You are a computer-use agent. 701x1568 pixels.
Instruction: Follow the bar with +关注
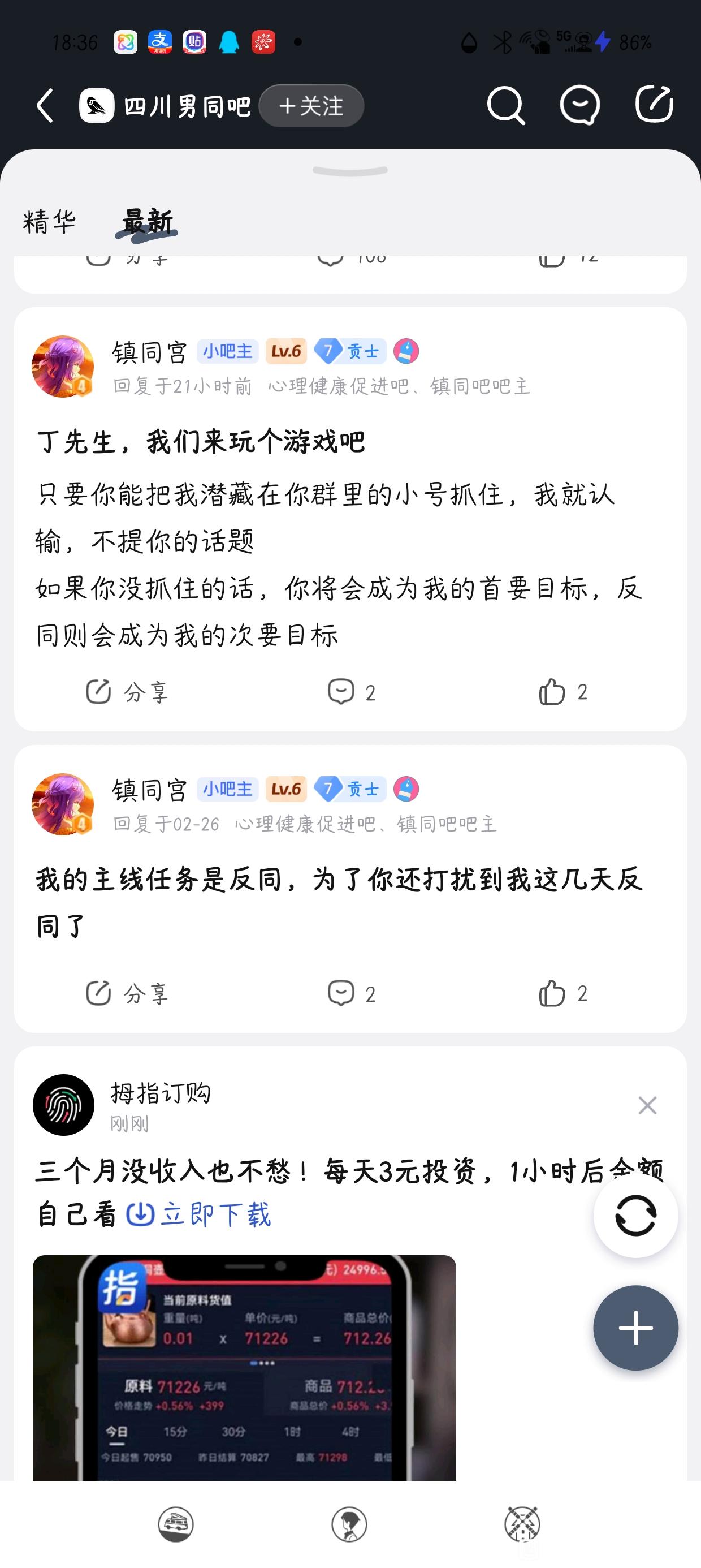click(311, 106)
